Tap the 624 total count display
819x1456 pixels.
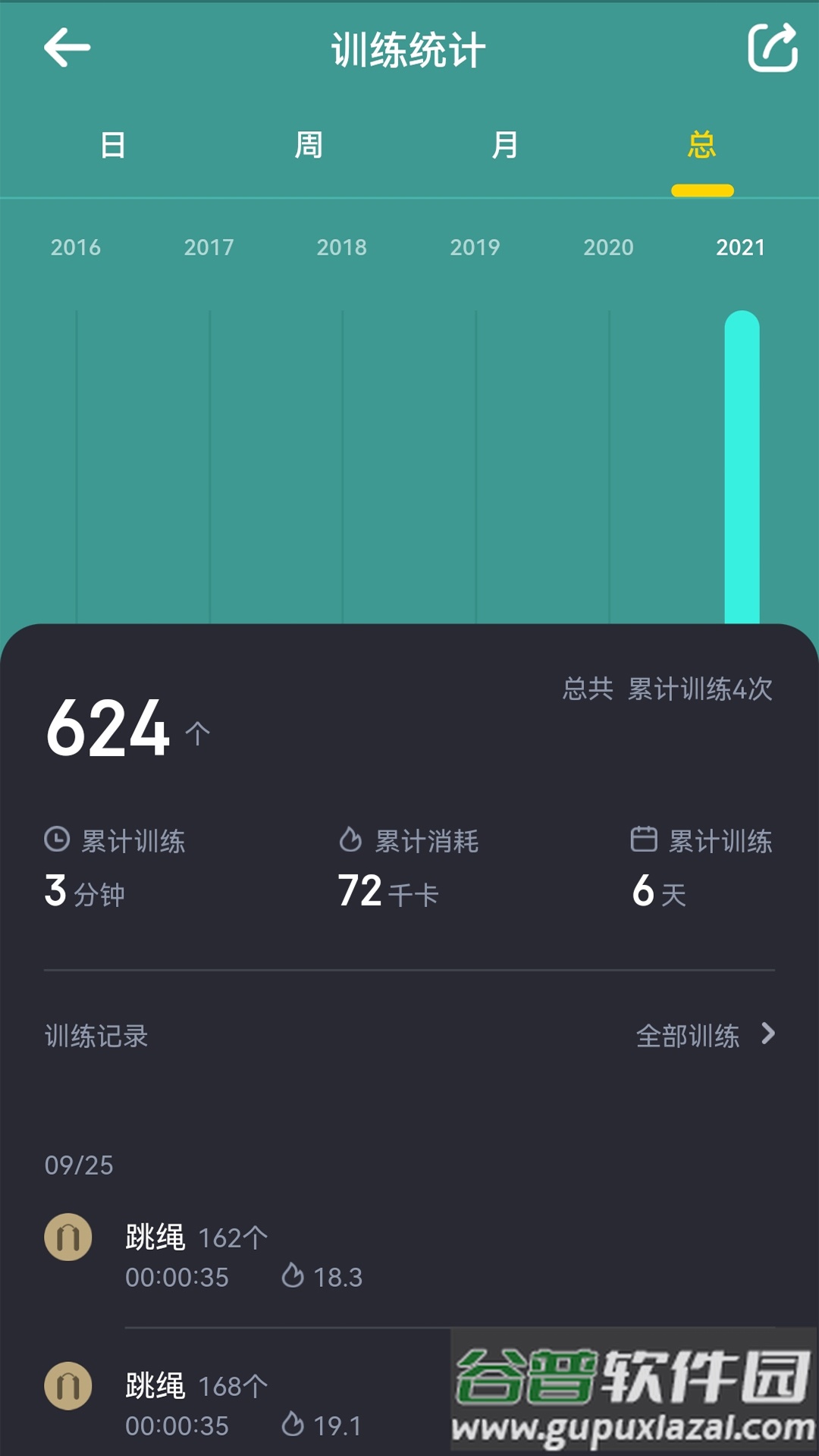click(106, 732)
